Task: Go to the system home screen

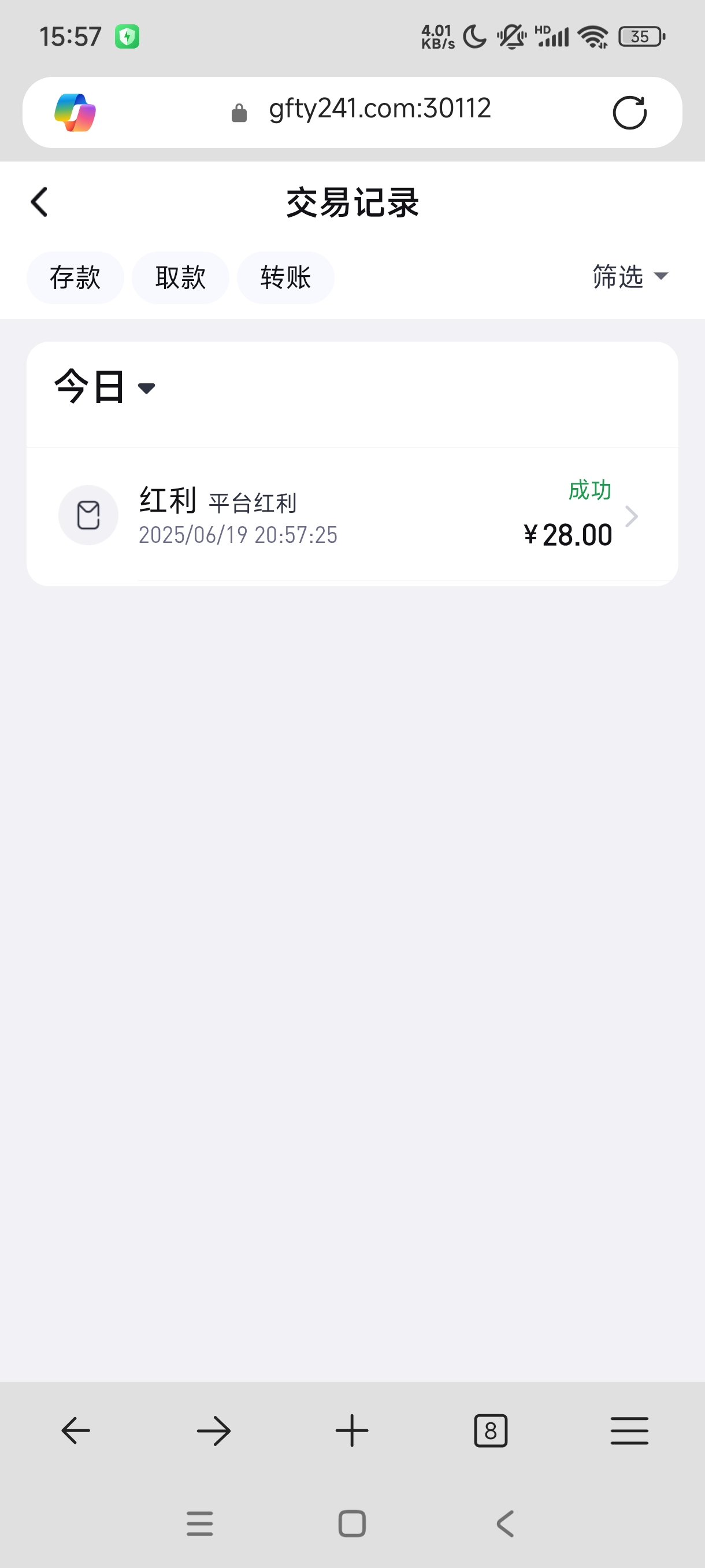Action: 352,1523
